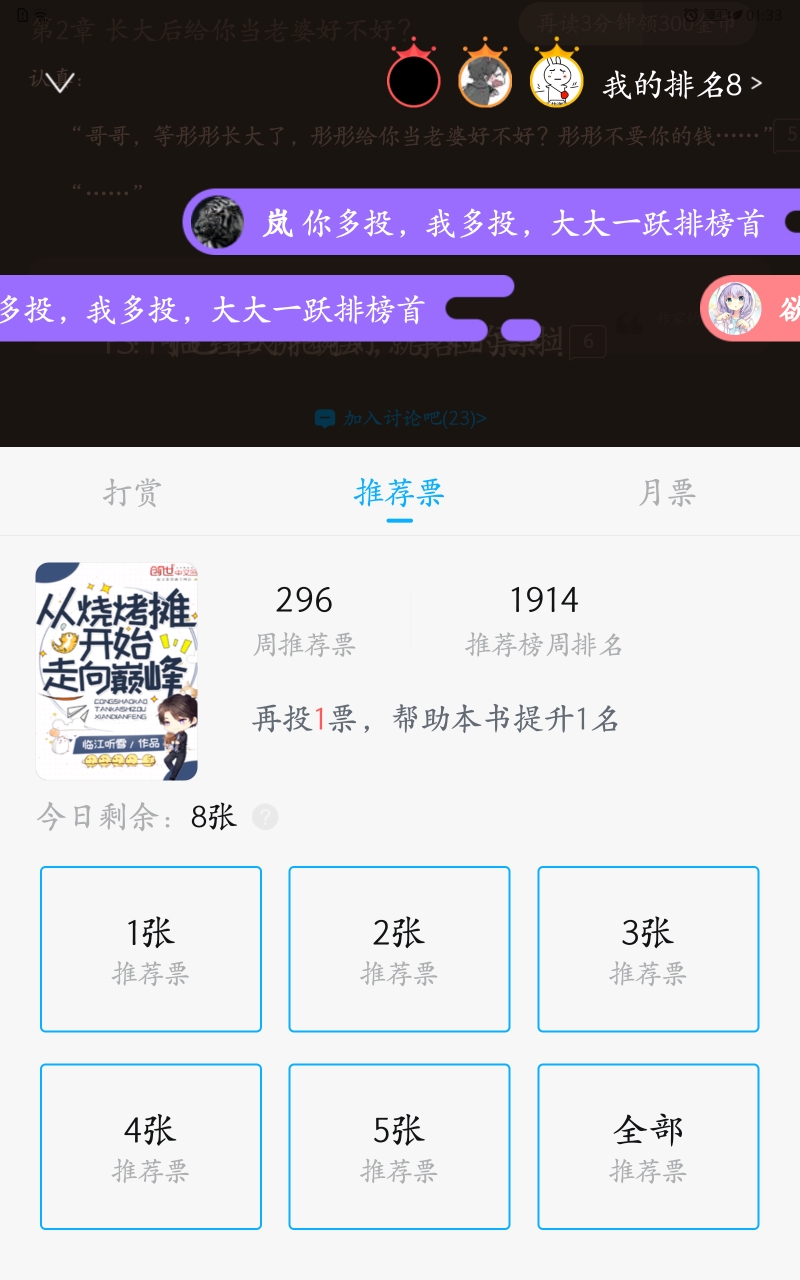Open my ranking 我的排名8

[x=682, y=85]
